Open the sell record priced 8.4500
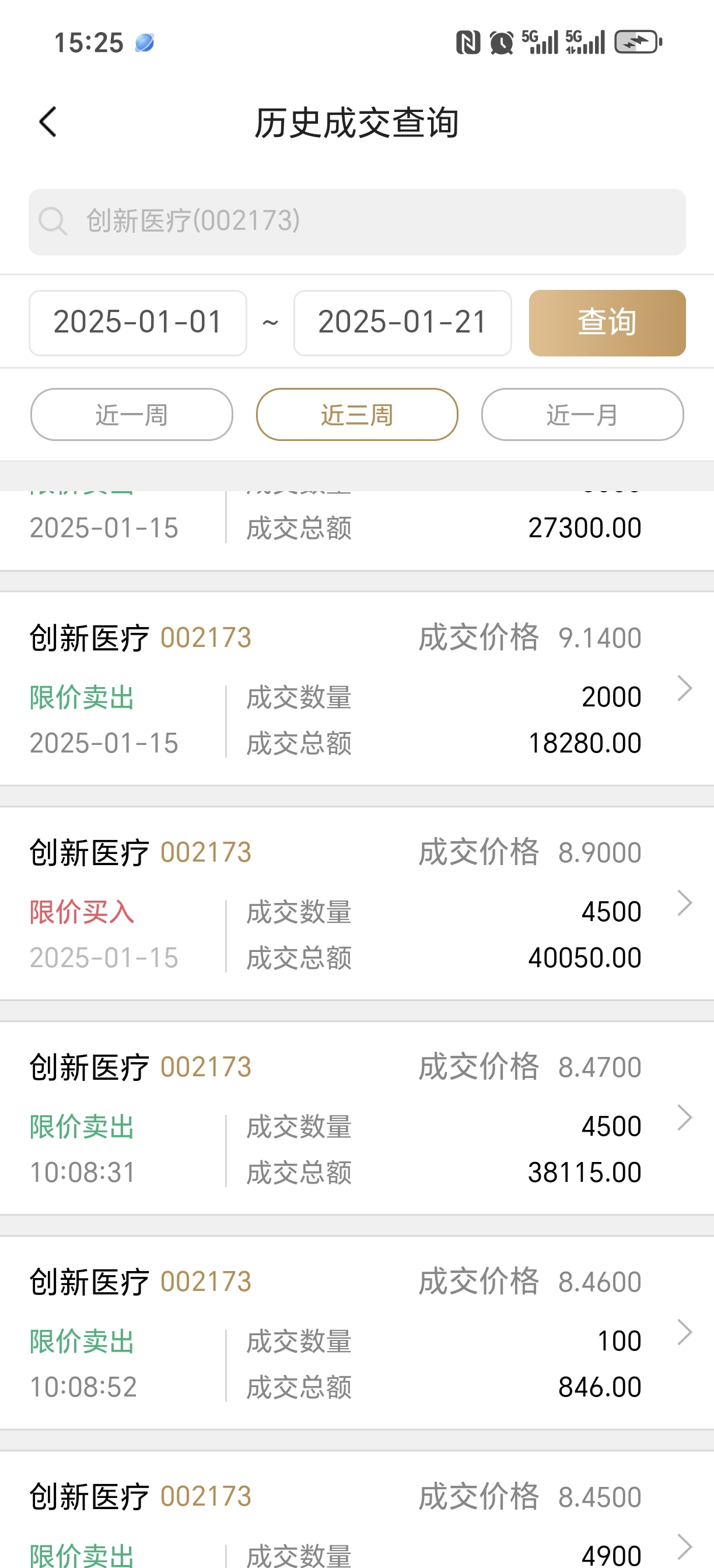This screenshot has height=1568, width=714. click(356, 1510)
